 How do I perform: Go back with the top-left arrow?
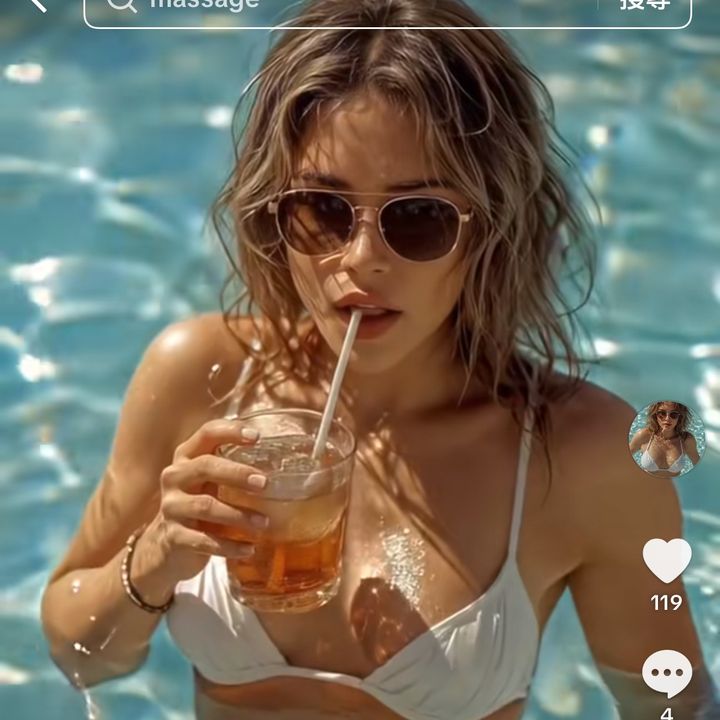[38, 5]
